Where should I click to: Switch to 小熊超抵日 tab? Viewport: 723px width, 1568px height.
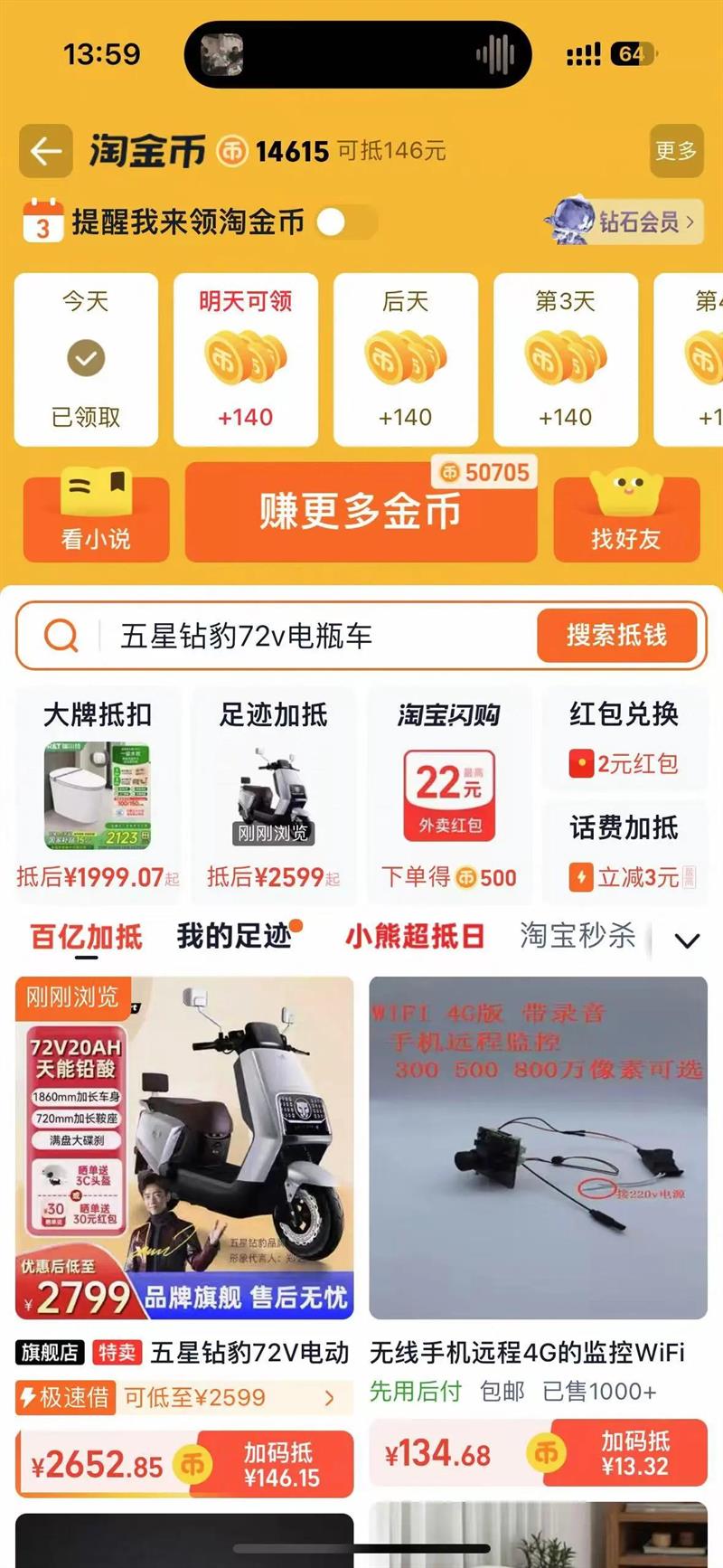click(415, 936)
